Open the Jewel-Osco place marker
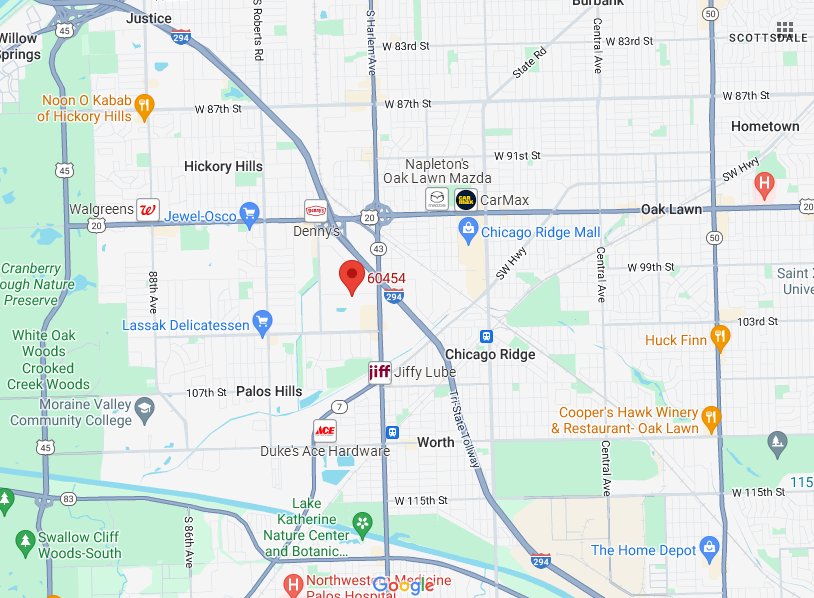 pos(249,211)
